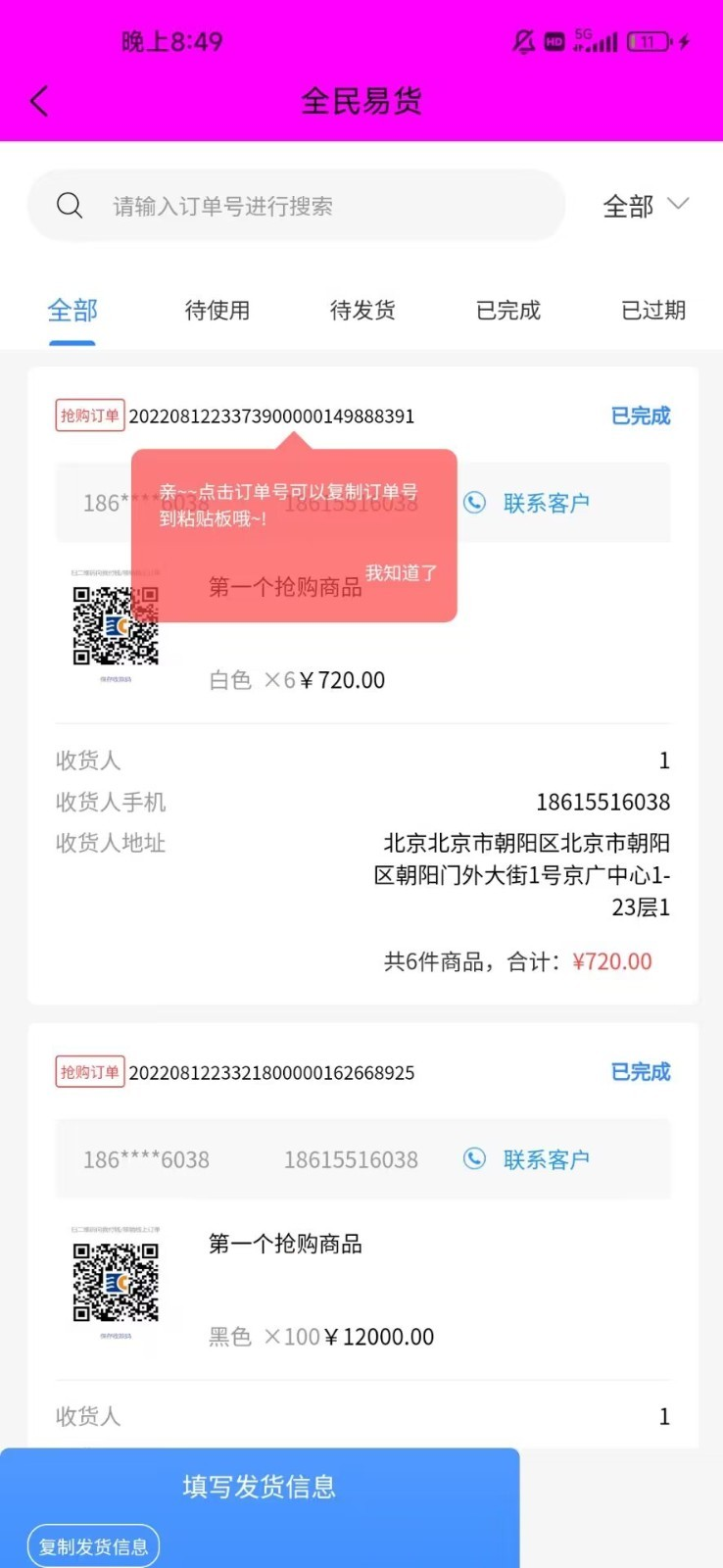Tap the HD indicator in the status bar
This screenshot has width=723, height=1568.
click(553, 41)
